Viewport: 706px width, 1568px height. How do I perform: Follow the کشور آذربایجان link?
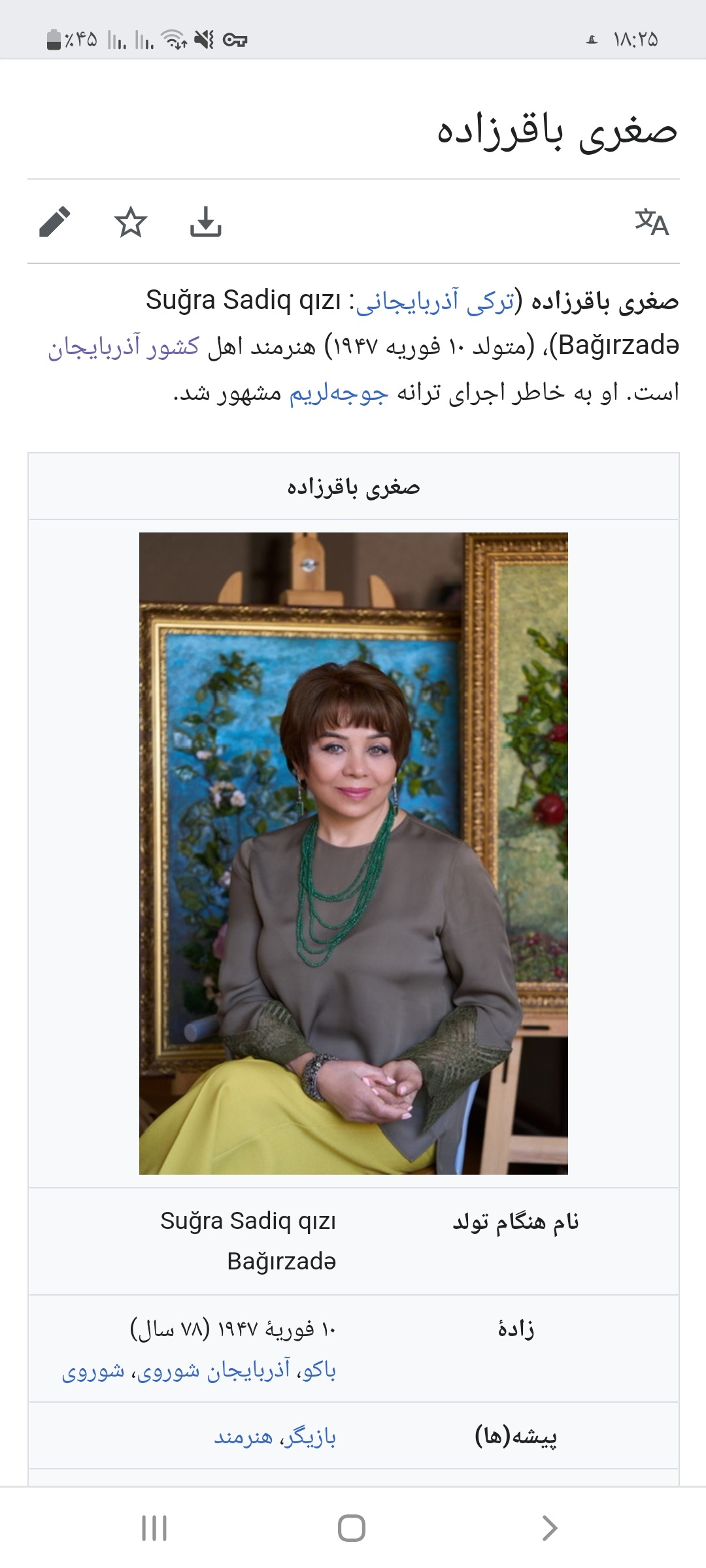pos(124,346)
